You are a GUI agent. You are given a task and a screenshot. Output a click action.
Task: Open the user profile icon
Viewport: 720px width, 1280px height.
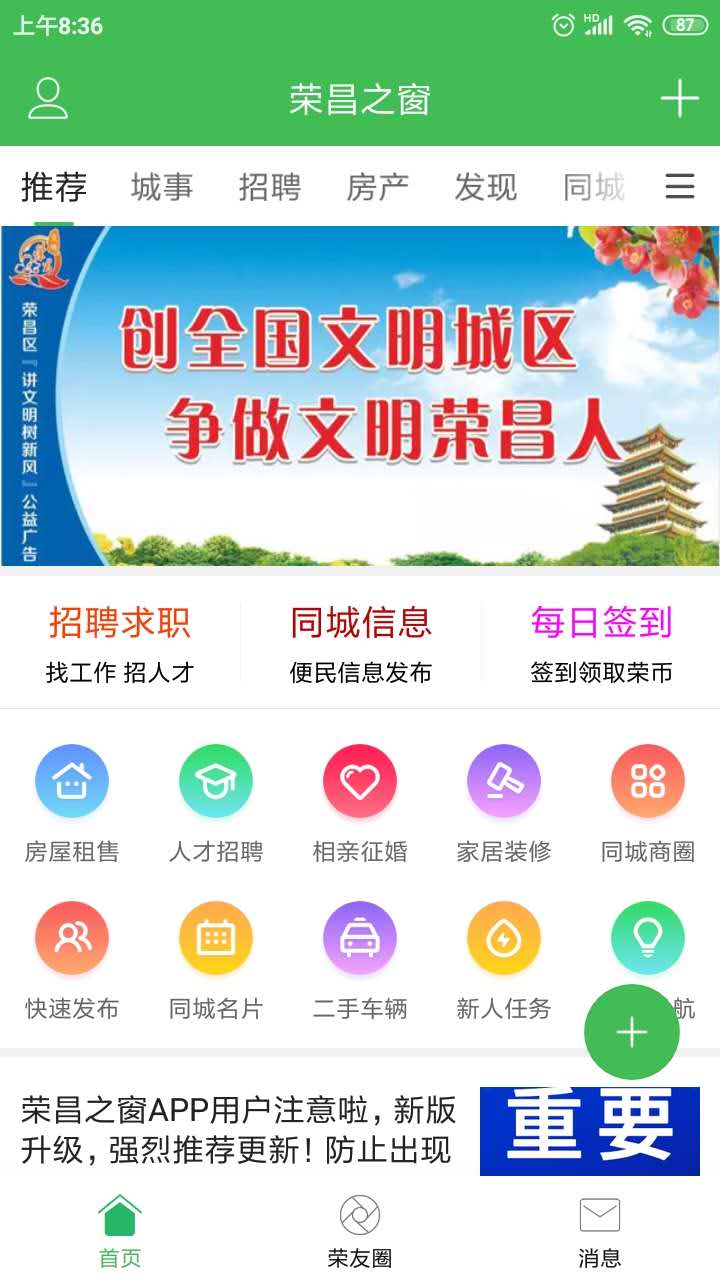pyautogui.click(x=47, y=99)
